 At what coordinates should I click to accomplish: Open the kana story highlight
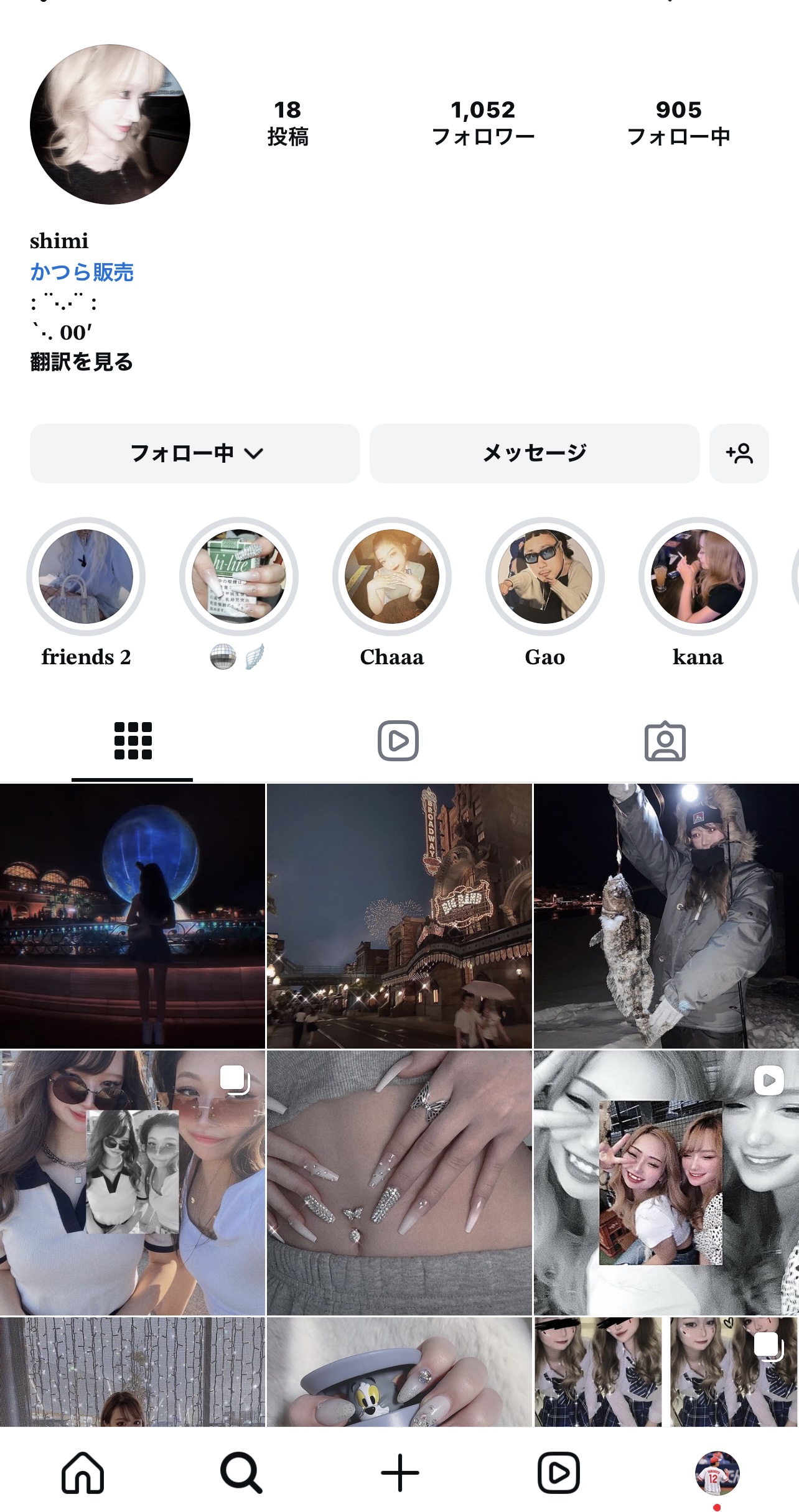coord(698,577)
